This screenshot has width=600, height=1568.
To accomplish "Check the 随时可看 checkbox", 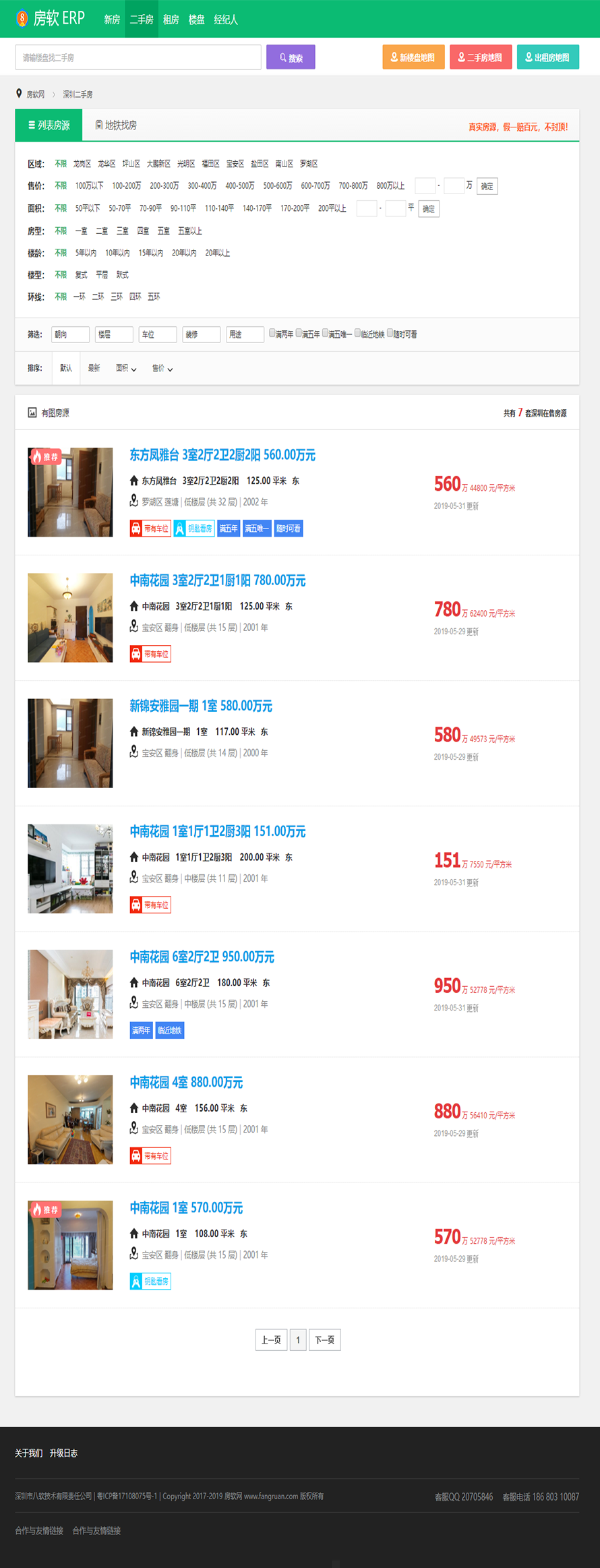I will pyautogui.click(x=390, y=333).
